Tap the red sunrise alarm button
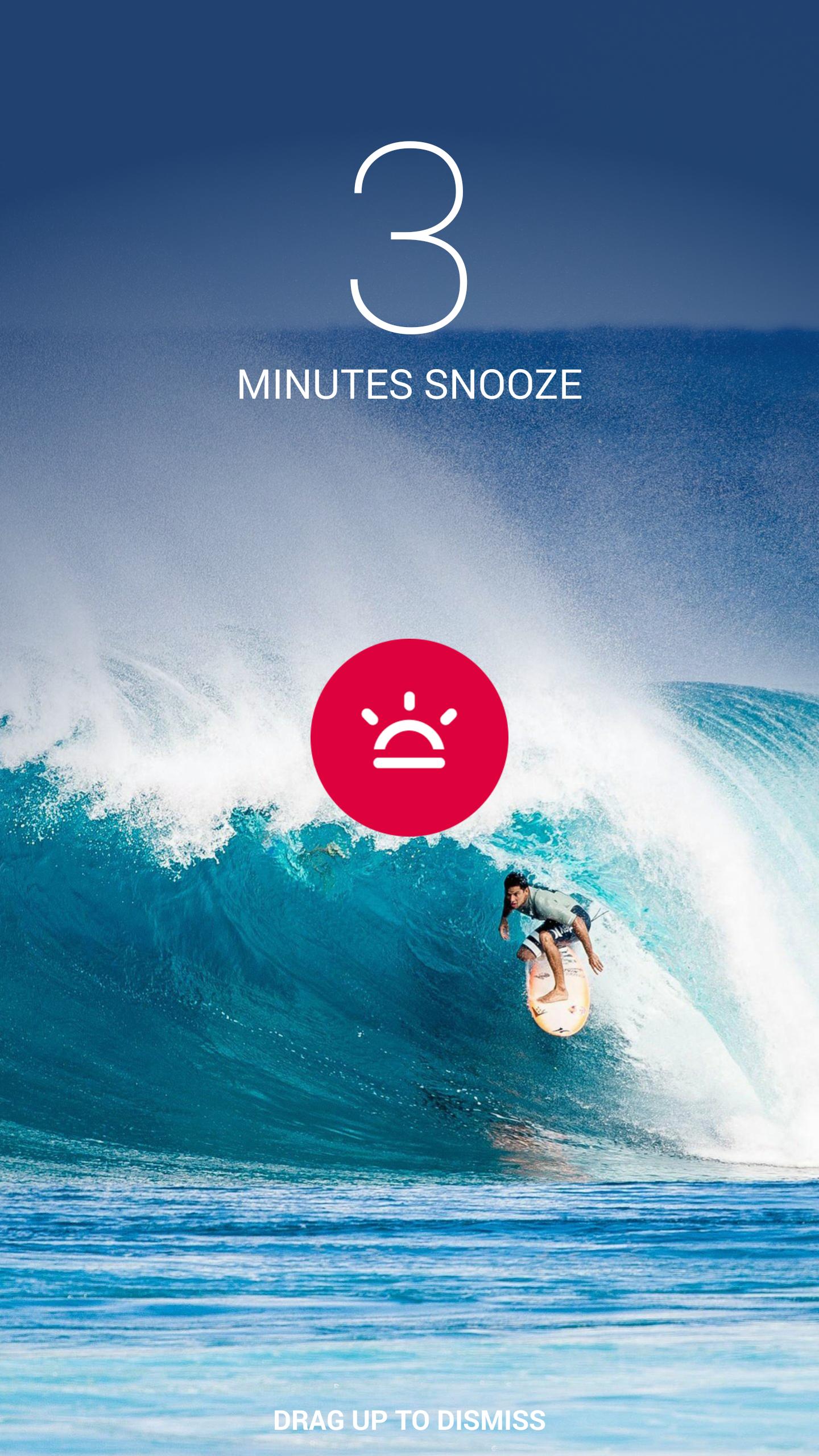 409,737
